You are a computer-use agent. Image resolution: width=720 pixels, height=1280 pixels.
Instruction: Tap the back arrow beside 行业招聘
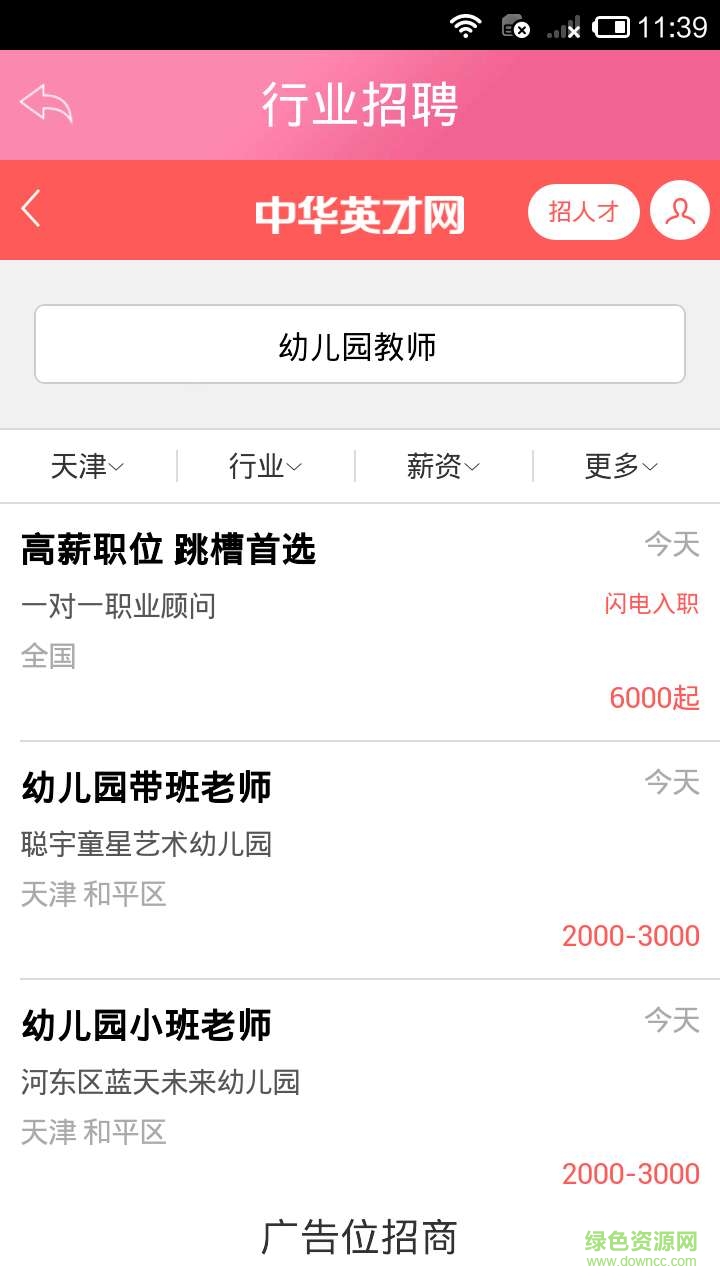pyautogui.click(x=46, y=104)
